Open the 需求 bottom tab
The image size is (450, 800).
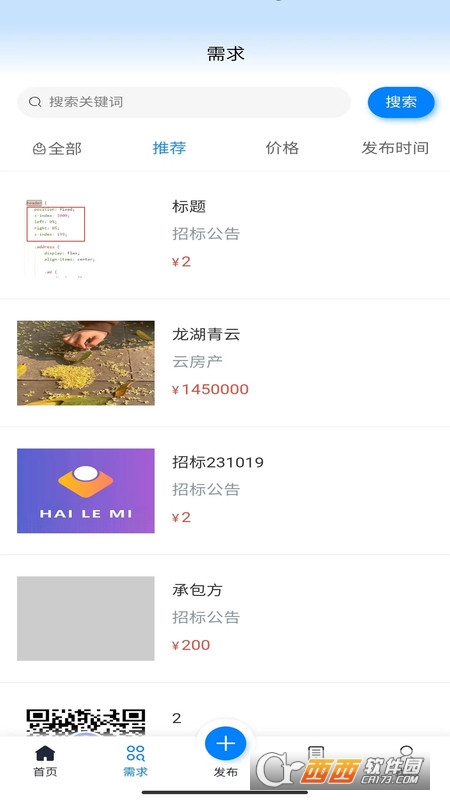(136, 761)
